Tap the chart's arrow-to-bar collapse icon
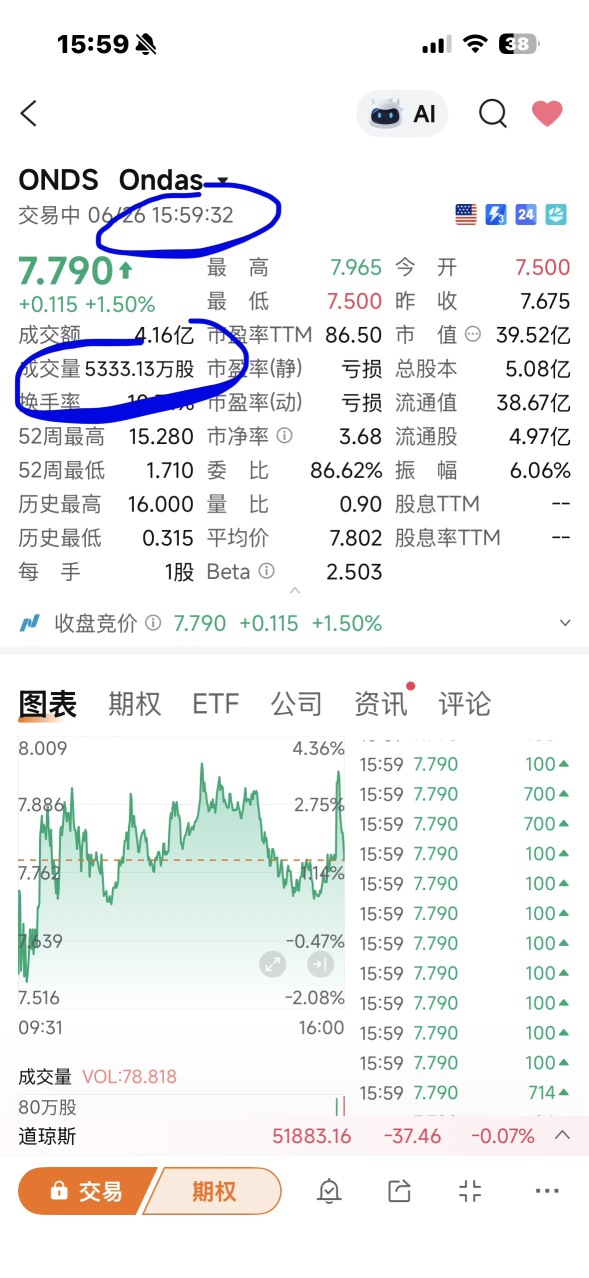589x1278 pixels. 321,964
